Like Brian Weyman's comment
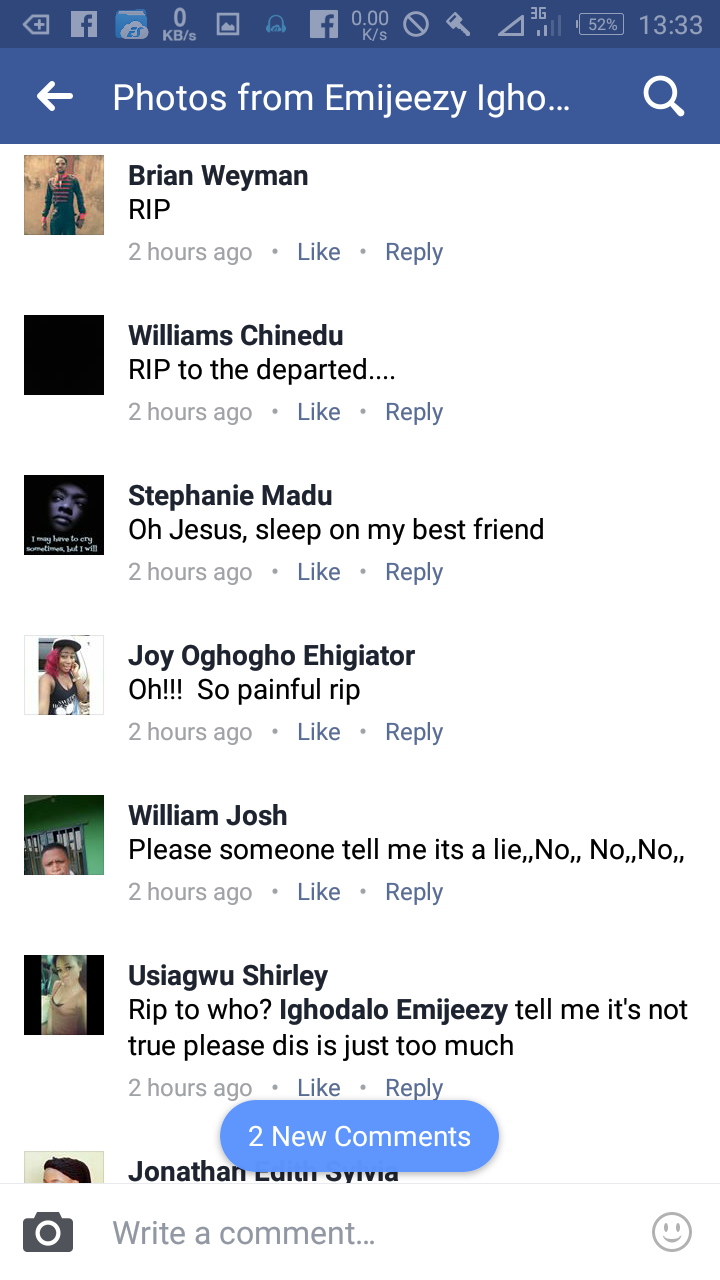Viewport: 720px width, 1280px height. 318,252
